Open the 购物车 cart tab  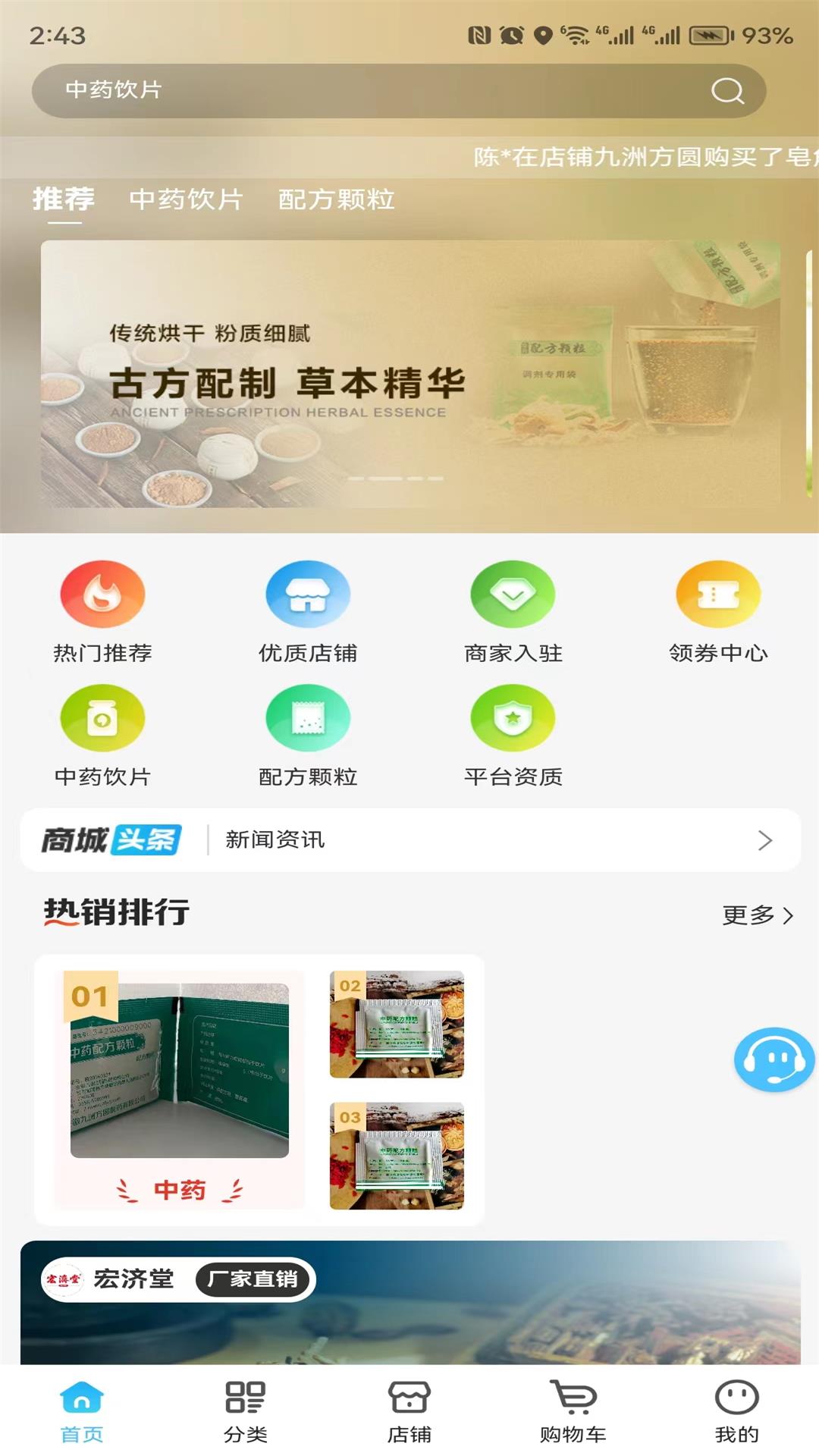click(573, 1411)
